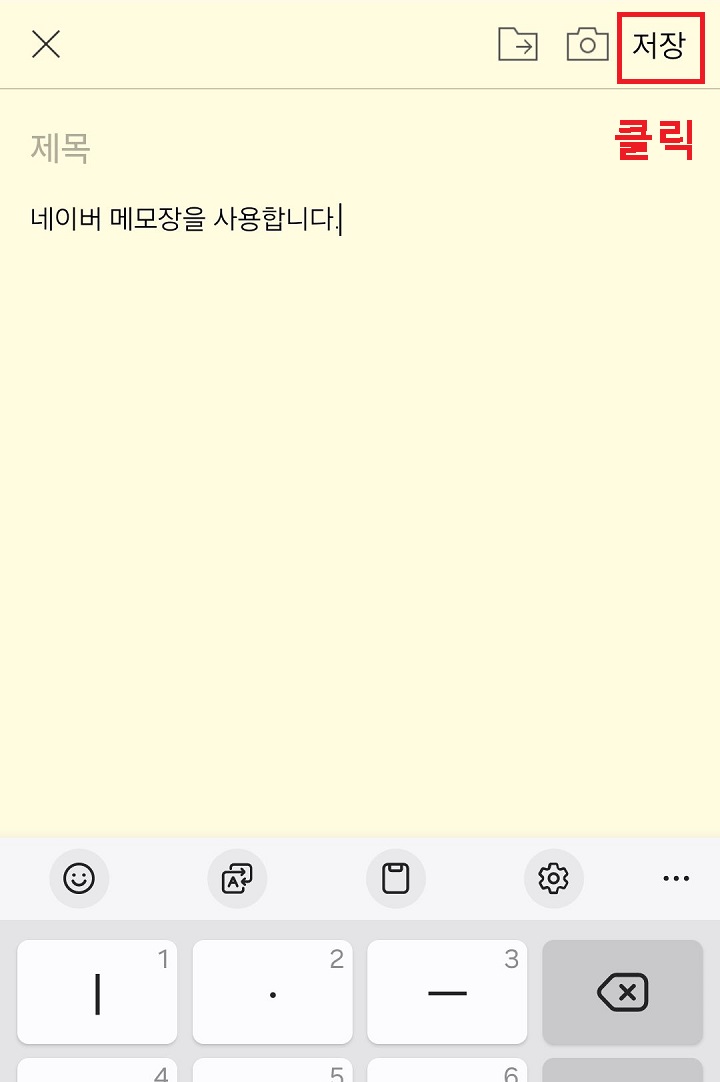The width and height of the screenshot is (720, 1082).
Task: Tap the backspace key
Action: (622, 991)
